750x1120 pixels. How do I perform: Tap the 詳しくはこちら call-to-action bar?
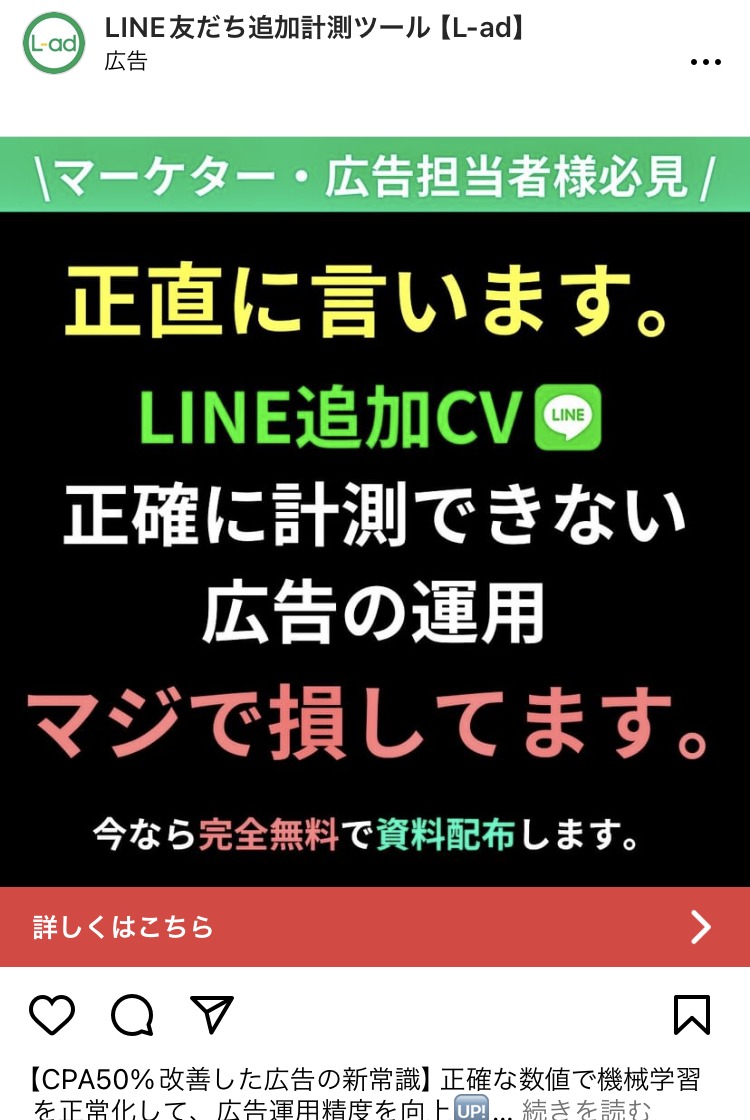tap(375, 927)
